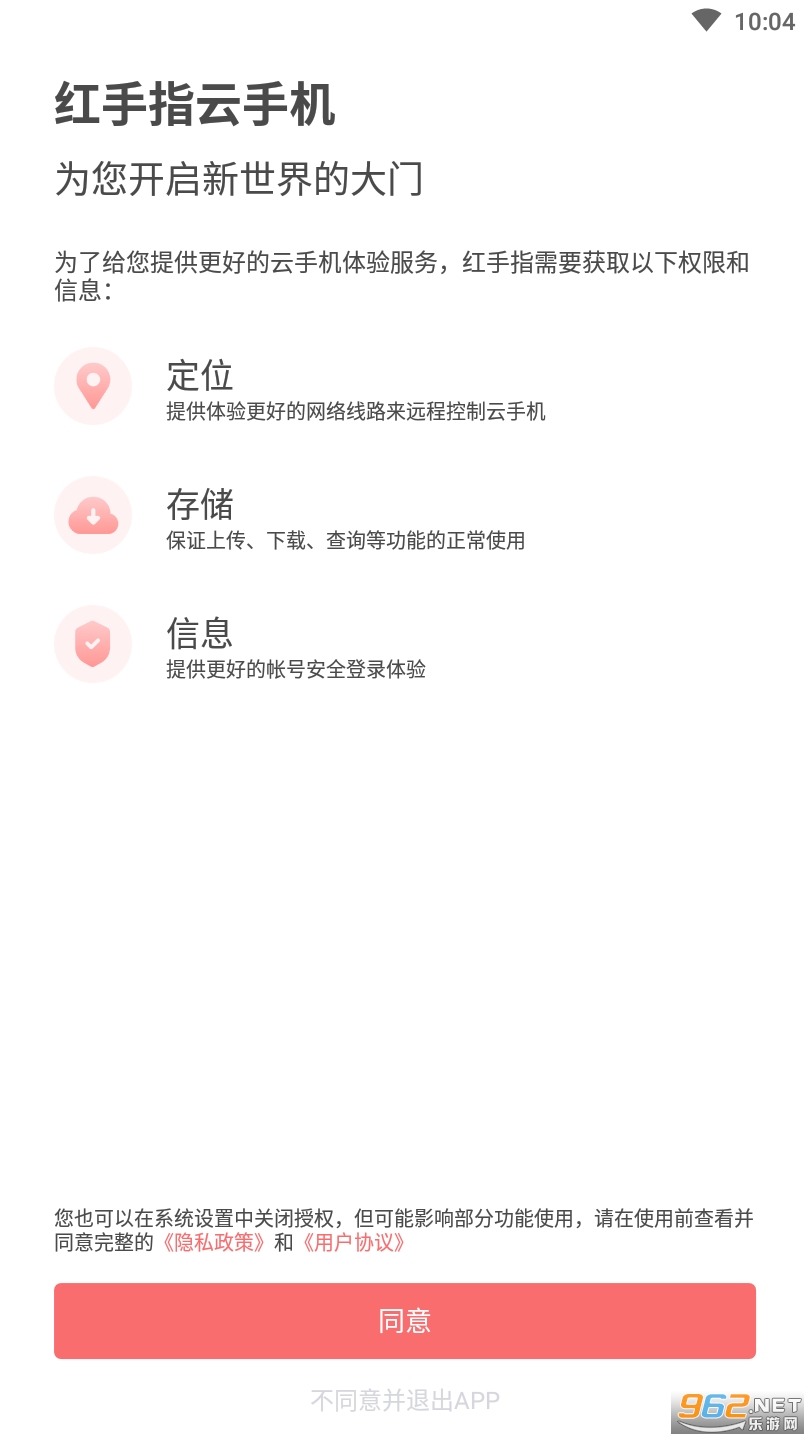810x1440 pixels.
Task: Choose 不同意并退出APP to exit
Action: (x=405, y=1400)
